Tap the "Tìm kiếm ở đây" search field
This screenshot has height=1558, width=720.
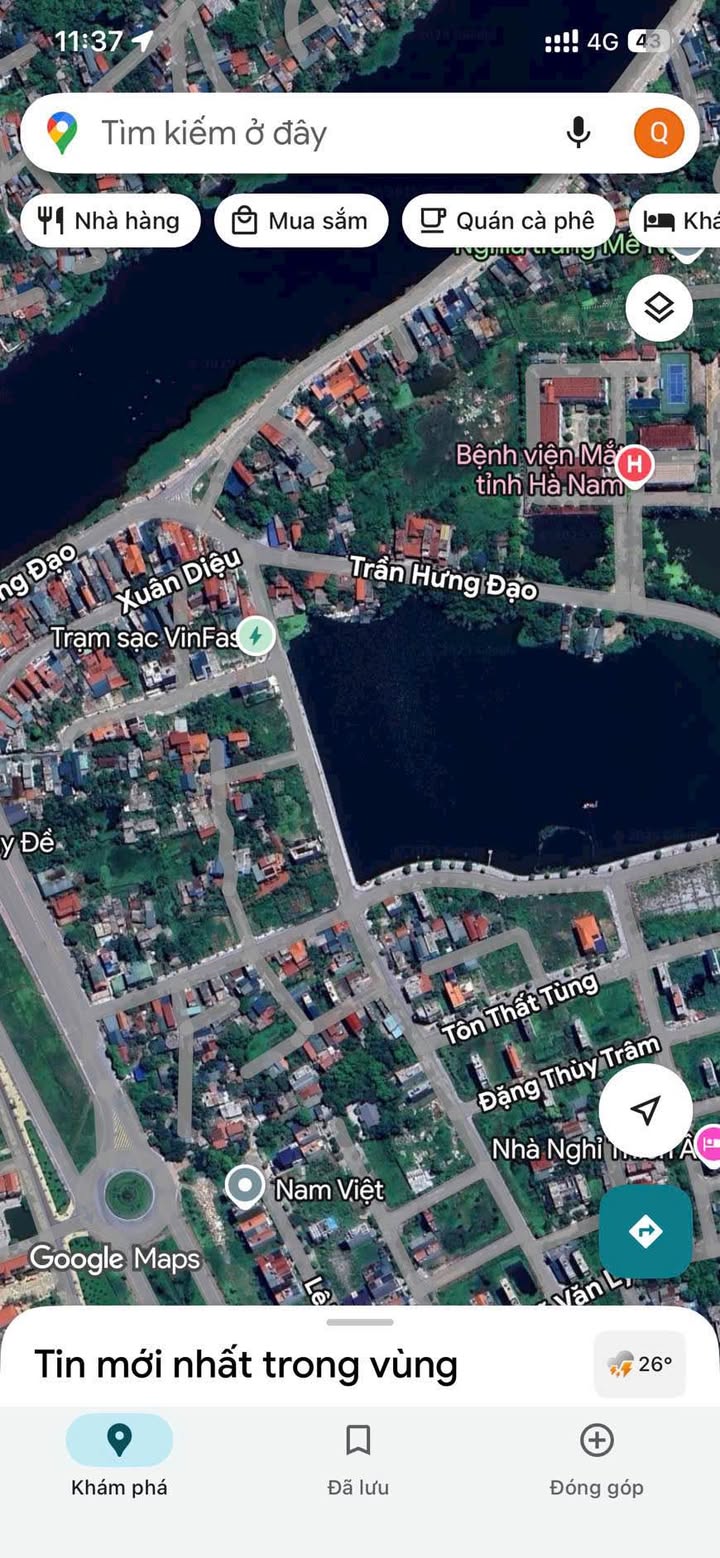[x=320, y=133]
